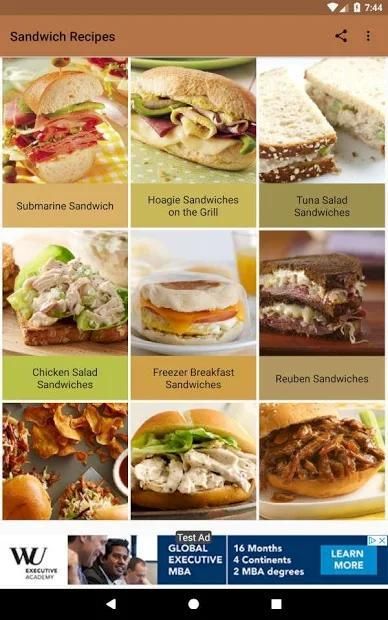Tap Learn More on the MBA ad
The width and height of the screenshot is (388, 620).
pos(348,560)
